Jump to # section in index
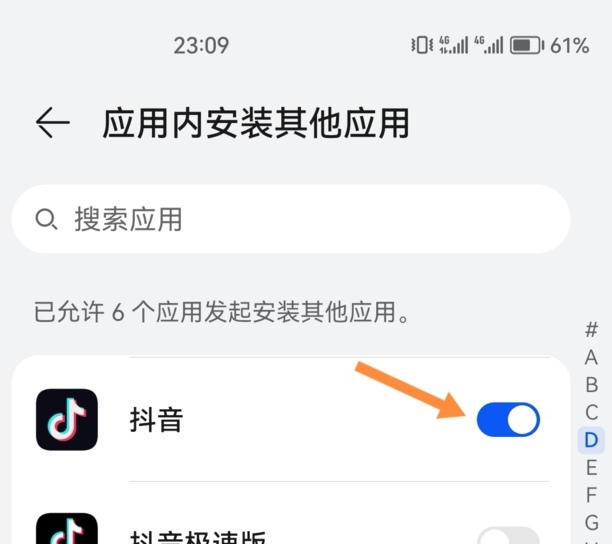Image resolution: width=612 pixels, height=544 pixels. [591, 330]
